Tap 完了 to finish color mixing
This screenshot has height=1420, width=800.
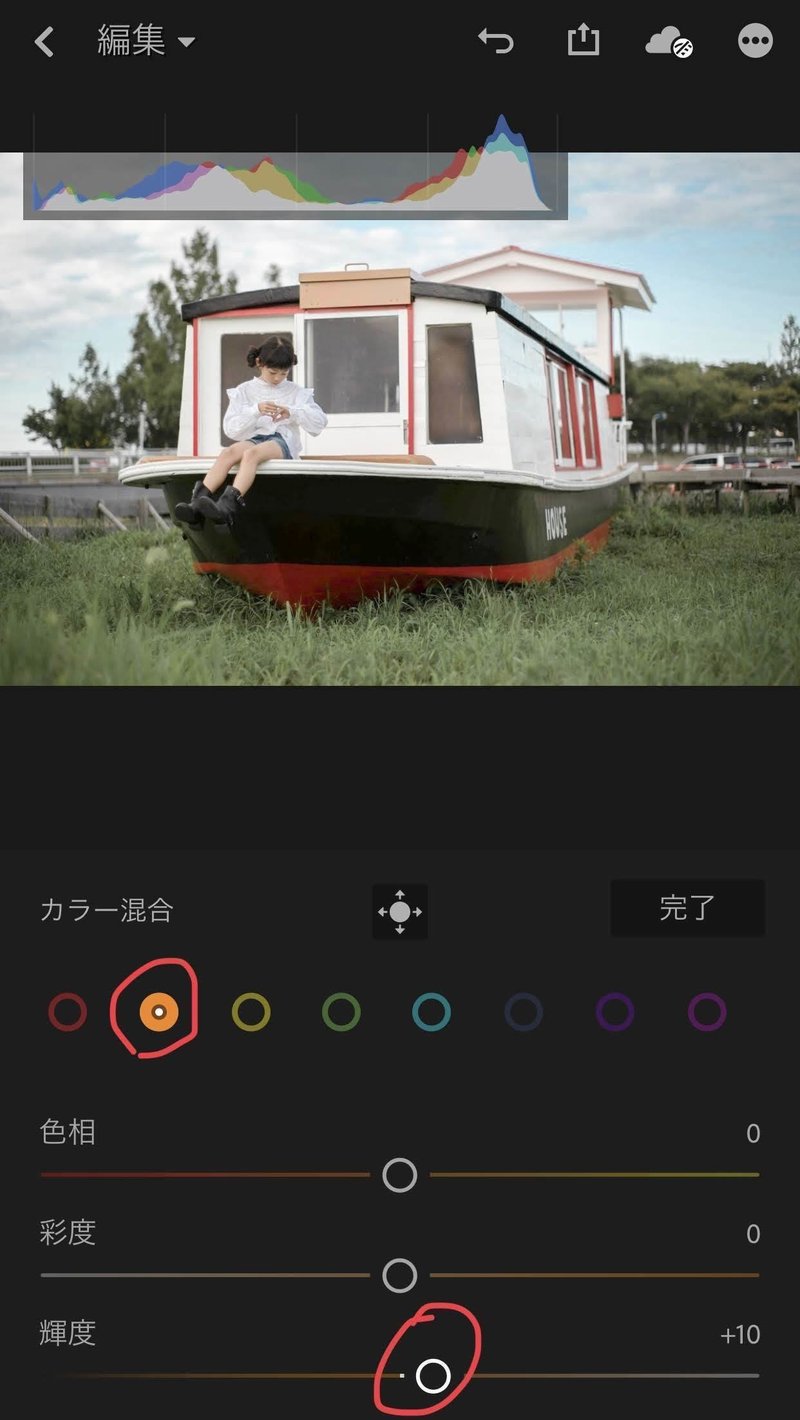click(x=687, y=908)
